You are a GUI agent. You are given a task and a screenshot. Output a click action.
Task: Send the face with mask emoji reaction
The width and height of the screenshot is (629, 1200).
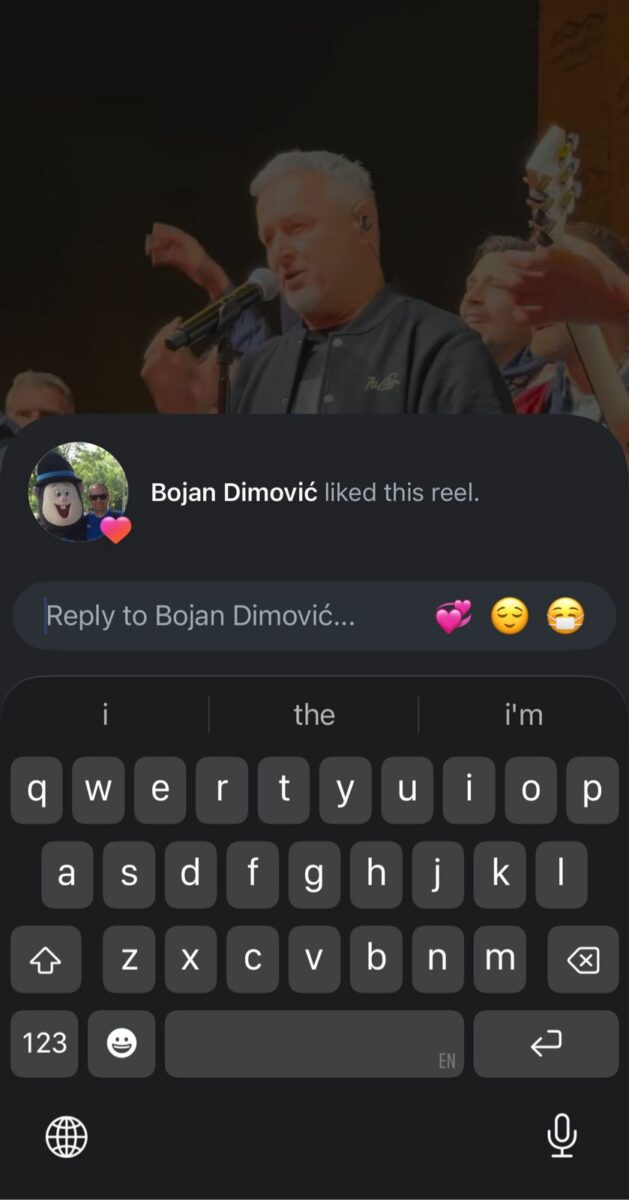point(565,616)
